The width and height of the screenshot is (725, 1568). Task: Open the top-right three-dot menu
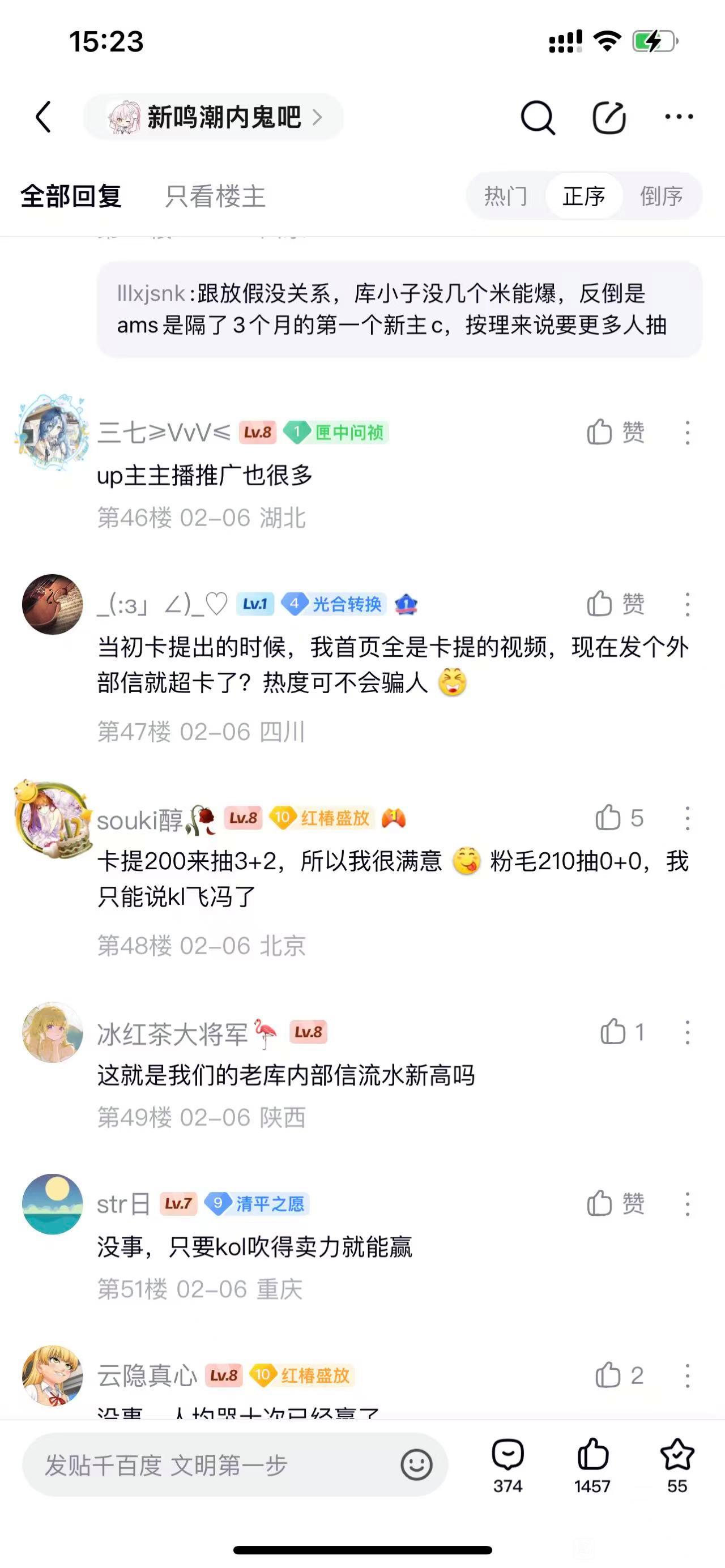(679, 117)
